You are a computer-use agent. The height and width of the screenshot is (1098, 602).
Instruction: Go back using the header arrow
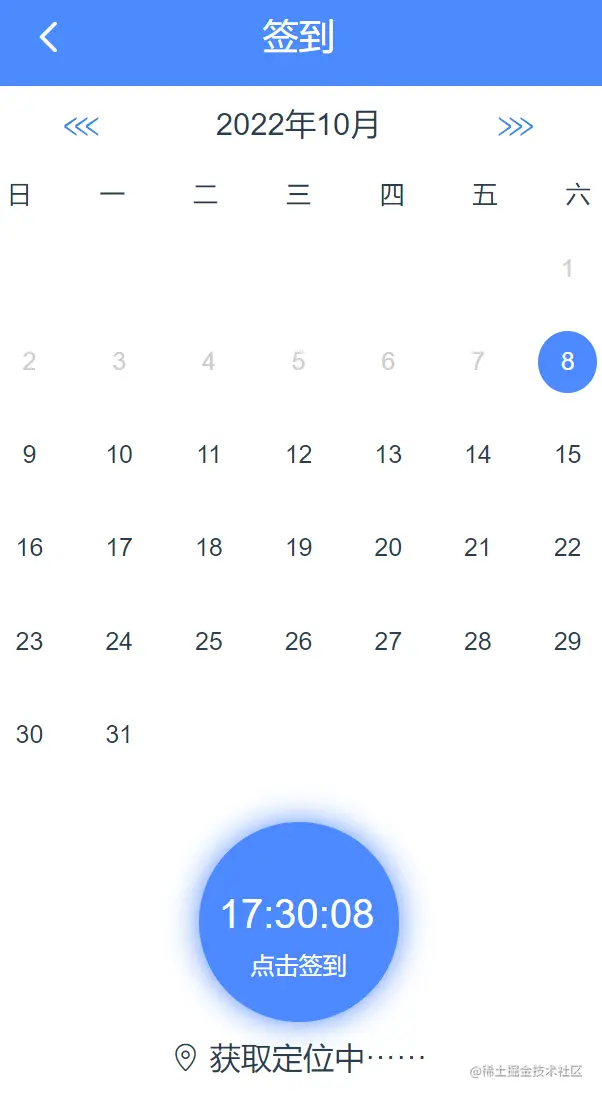[48, 37]
